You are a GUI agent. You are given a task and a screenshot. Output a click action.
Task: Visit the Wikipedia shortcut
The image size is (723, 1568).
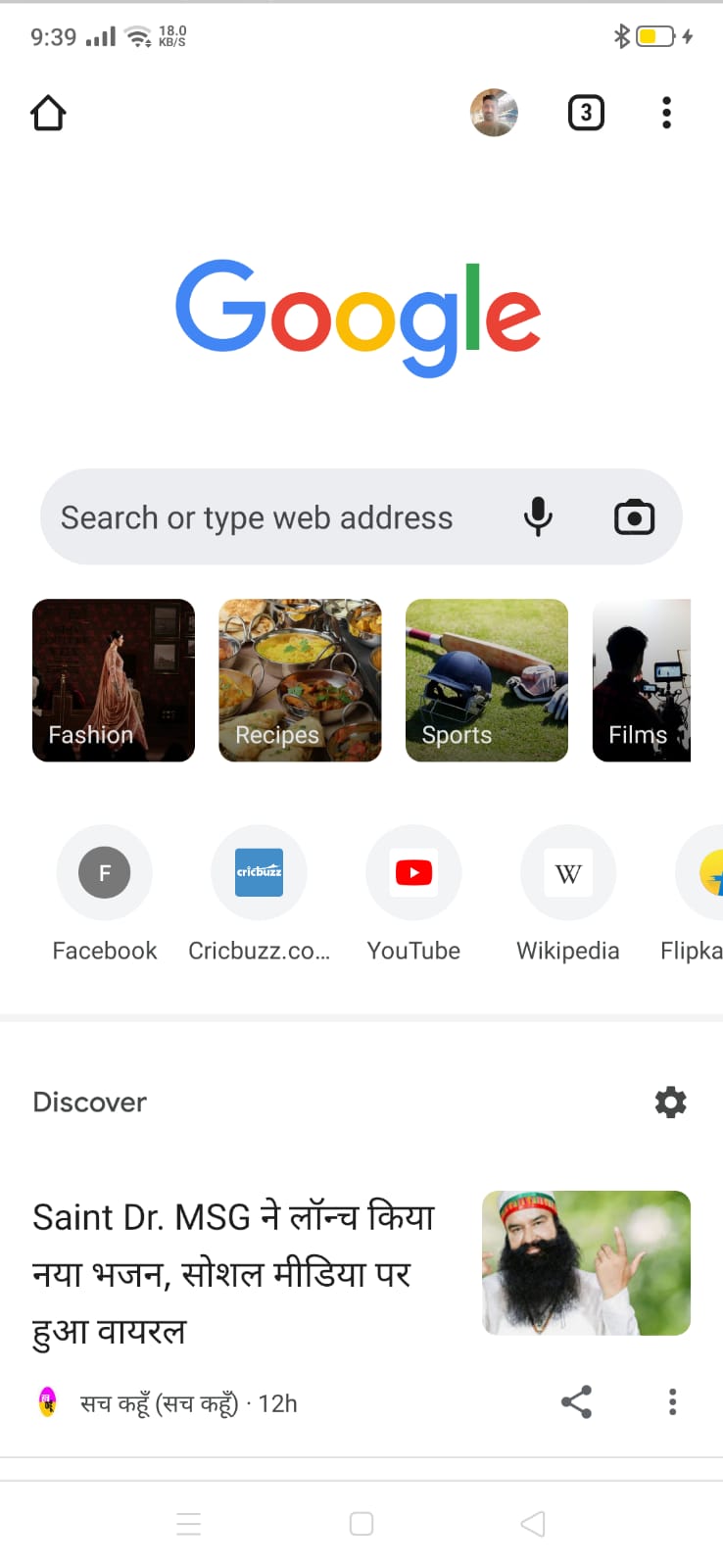[568, 873]
